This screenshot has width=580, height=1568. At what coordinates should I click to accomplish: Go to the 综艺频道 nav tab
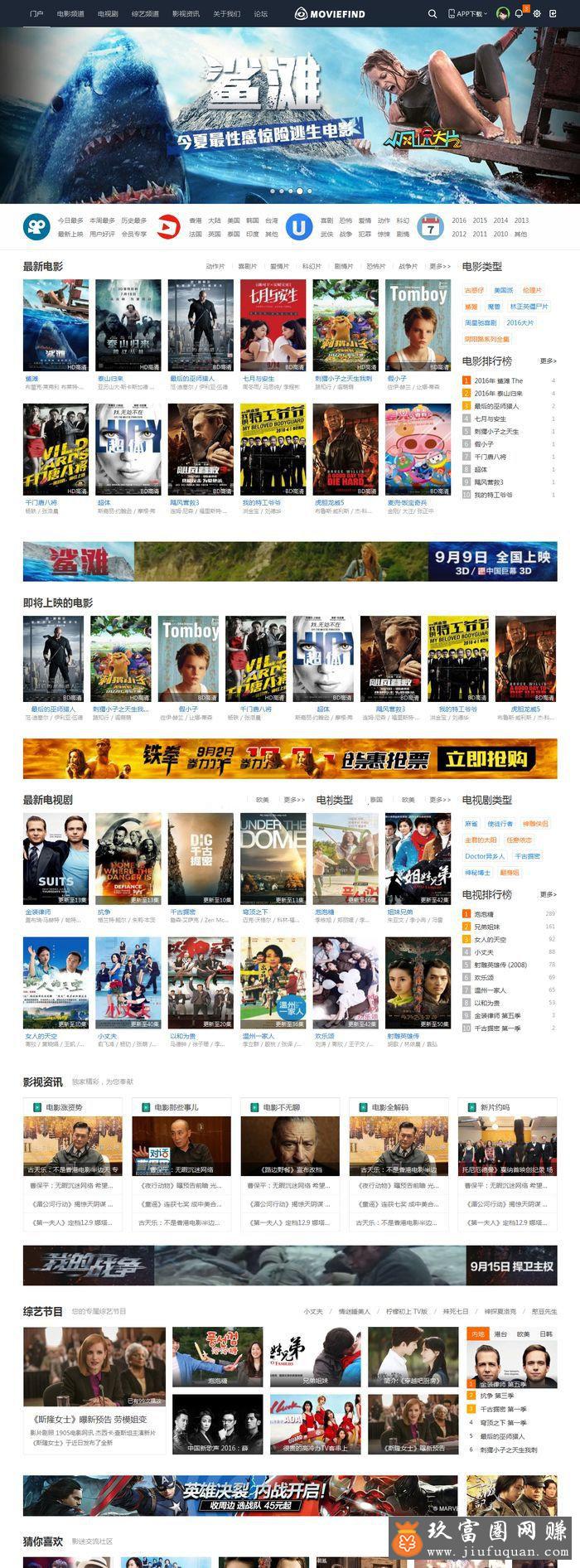[145, 13]
